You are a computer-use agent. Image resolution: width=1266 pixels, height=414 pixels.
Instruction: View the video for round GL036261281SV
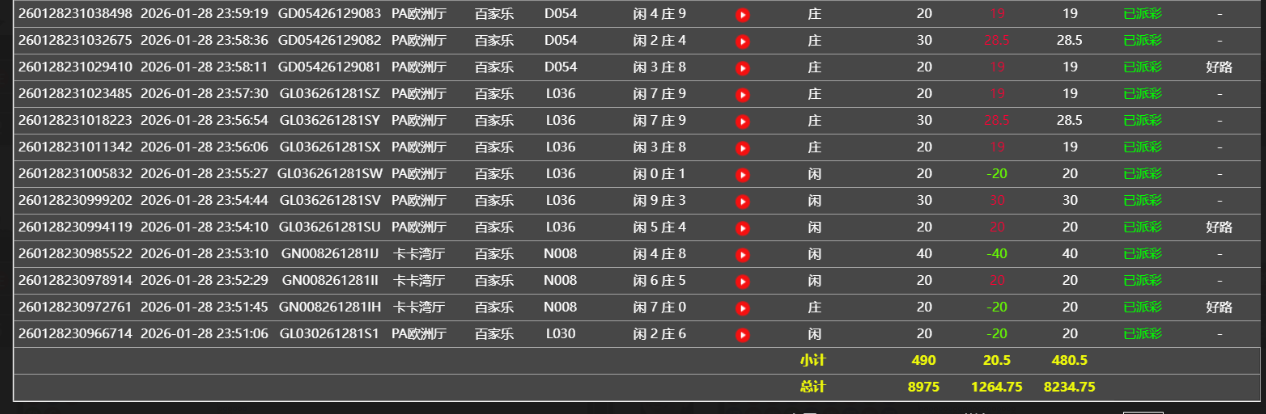pos(742,200)
